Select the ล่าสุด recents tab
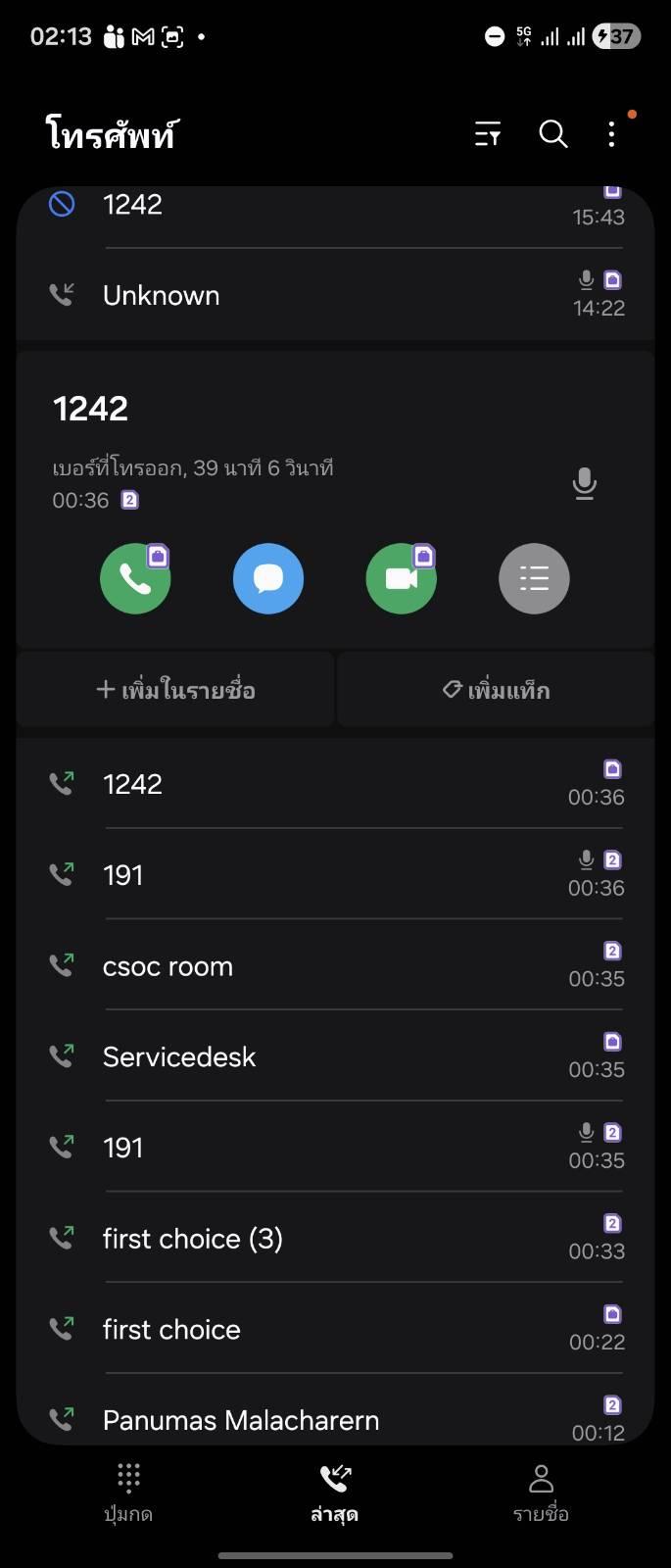This screenshot has width=671, height=1568. point(335,1494)
